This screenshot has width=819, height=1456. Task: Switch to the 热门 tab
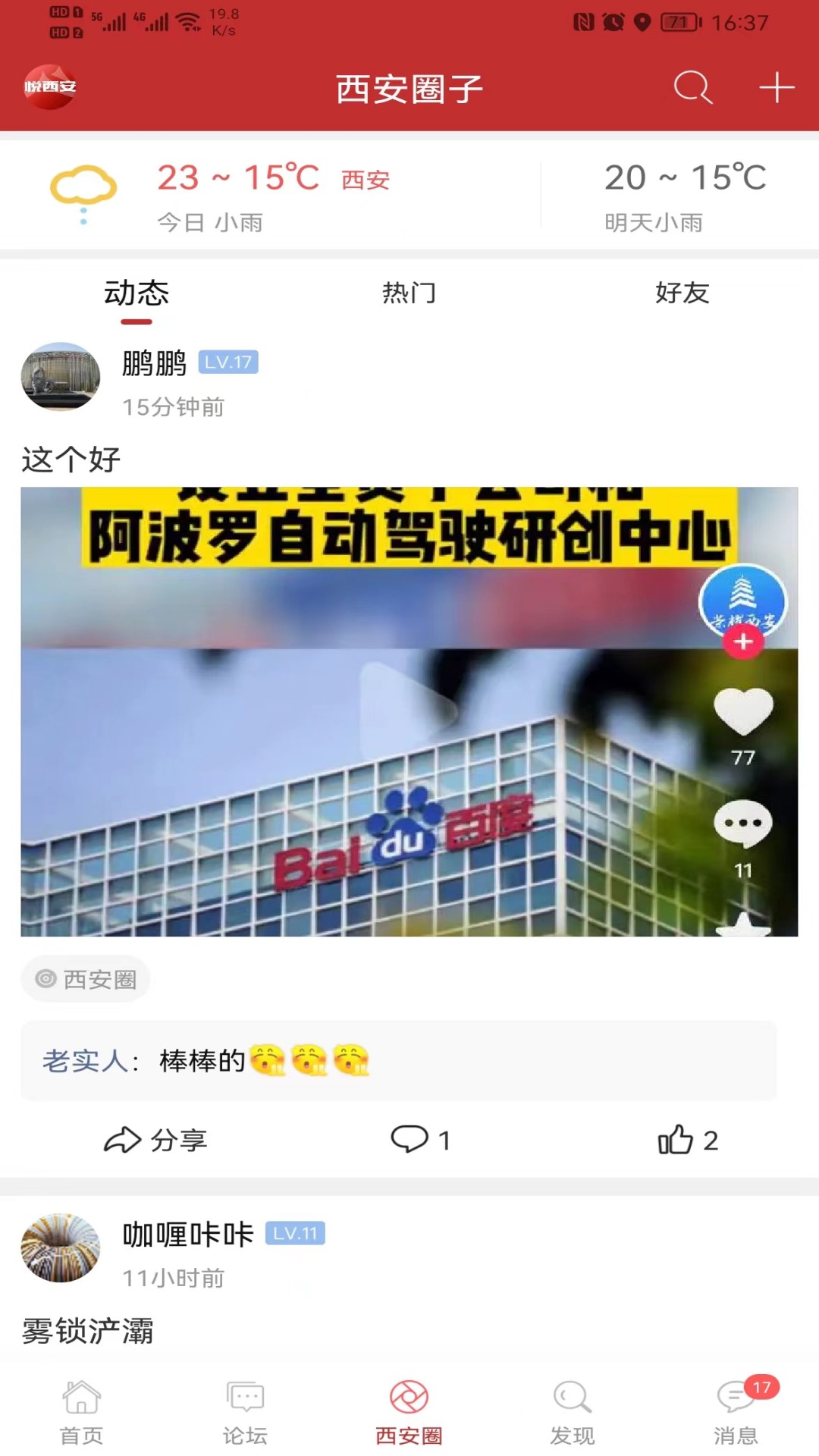409,293
